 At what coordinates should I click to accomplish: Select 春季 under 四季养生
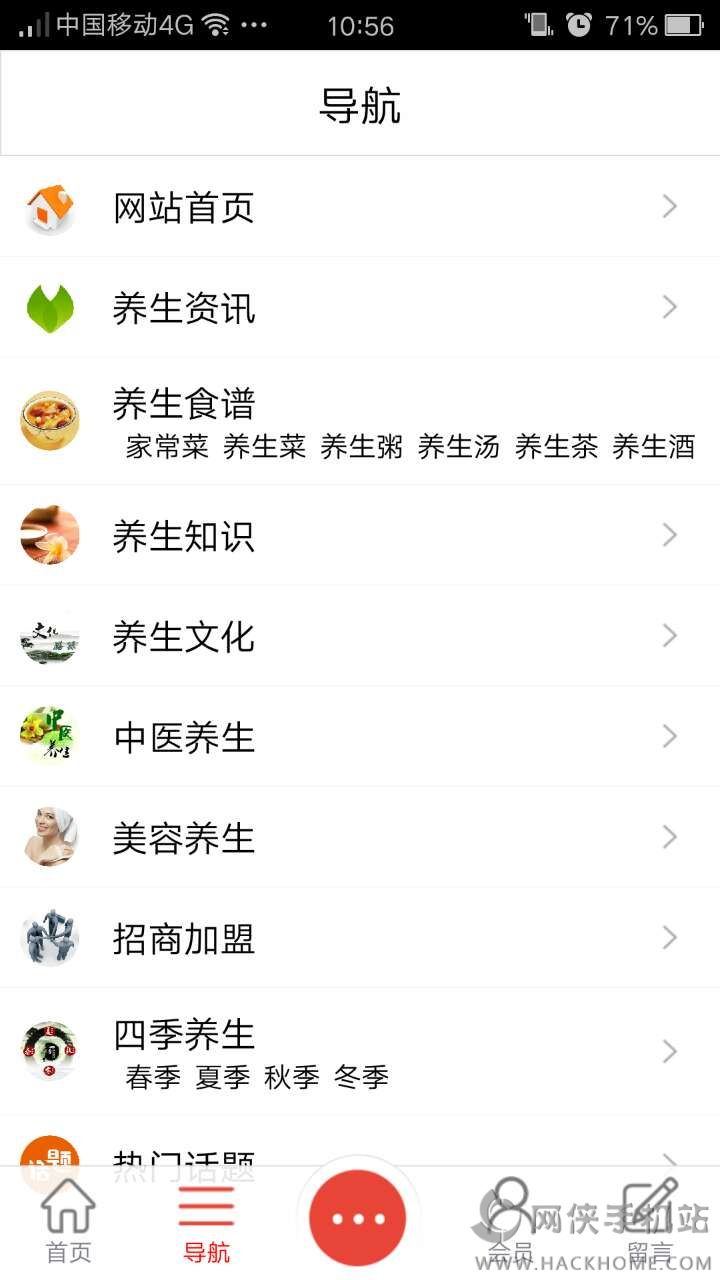(x=153, y=1077)
